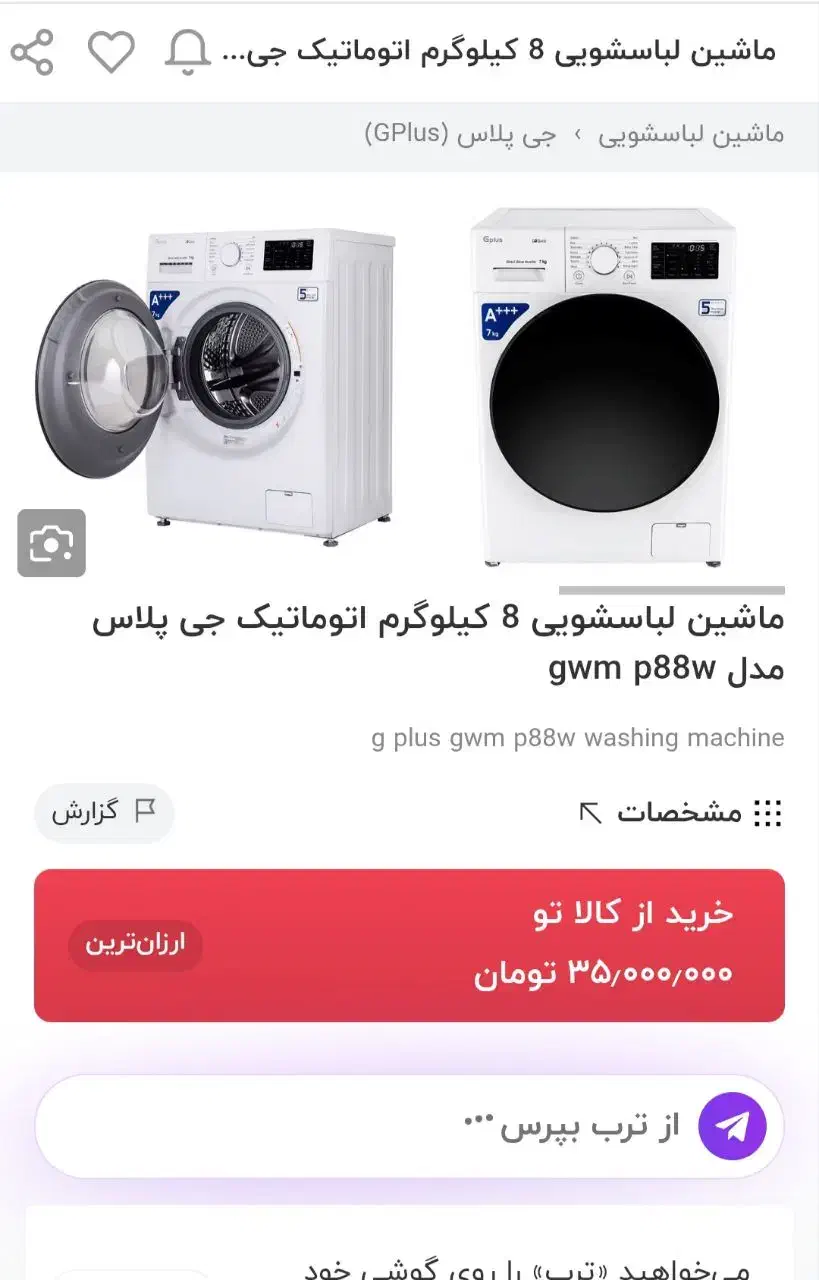Open the front-facing washer photo
Viewport: 819px width, 1280px height.
[x=607, y=380]
